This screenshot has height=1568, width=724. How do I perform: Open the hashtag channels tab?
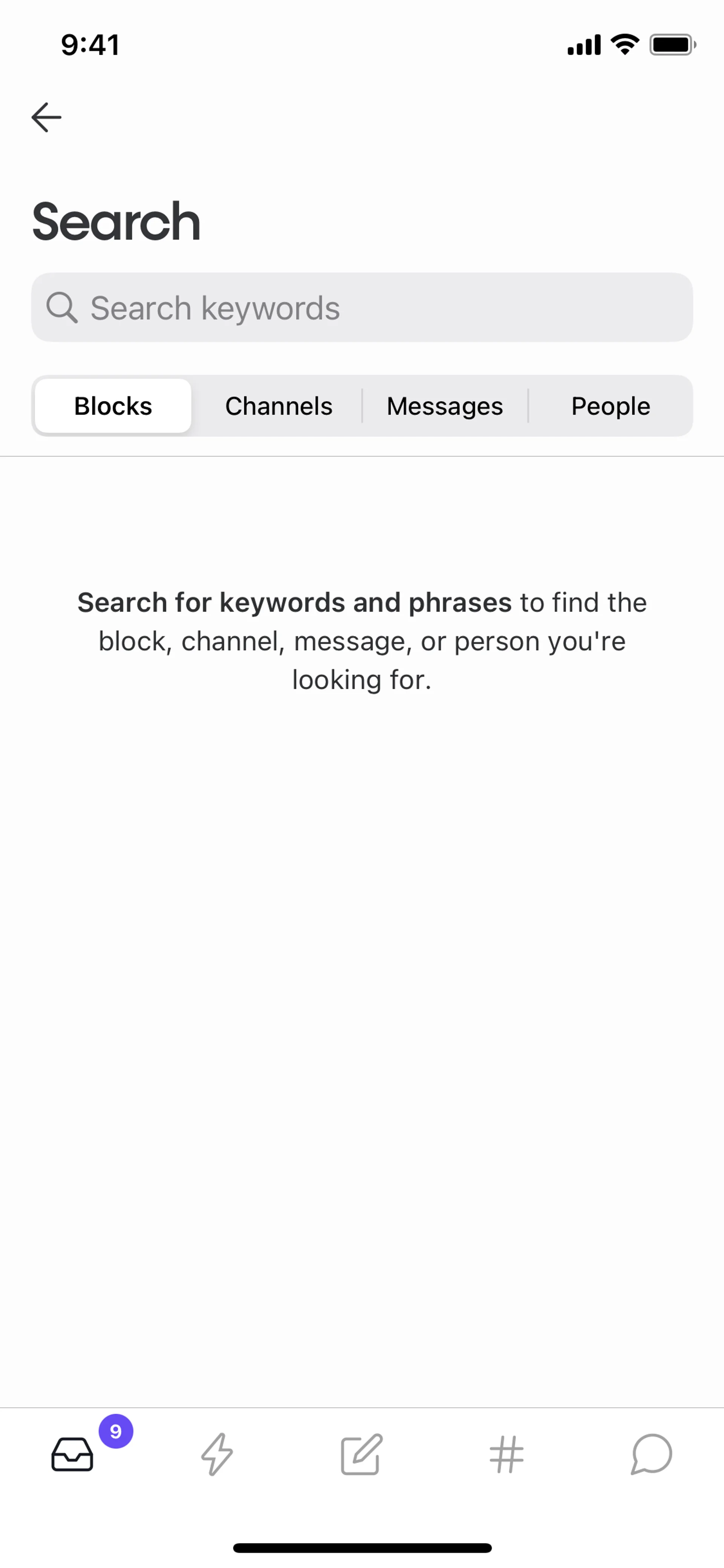[x=506, y=1454]
